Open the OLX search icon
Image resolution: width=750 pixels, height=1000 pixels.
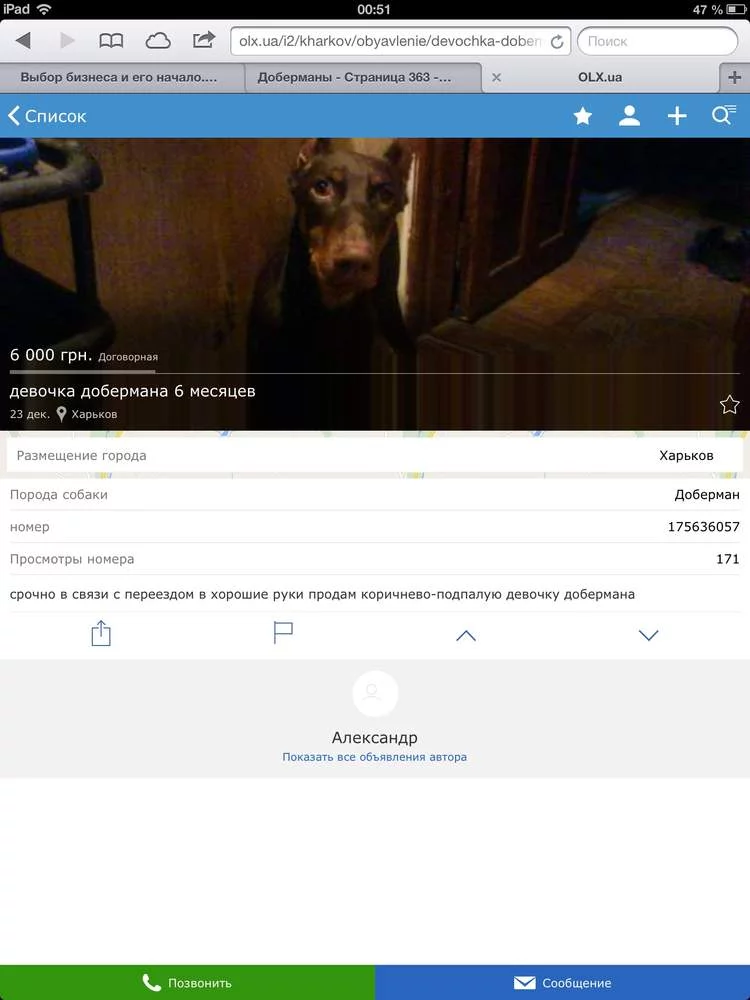723,116
